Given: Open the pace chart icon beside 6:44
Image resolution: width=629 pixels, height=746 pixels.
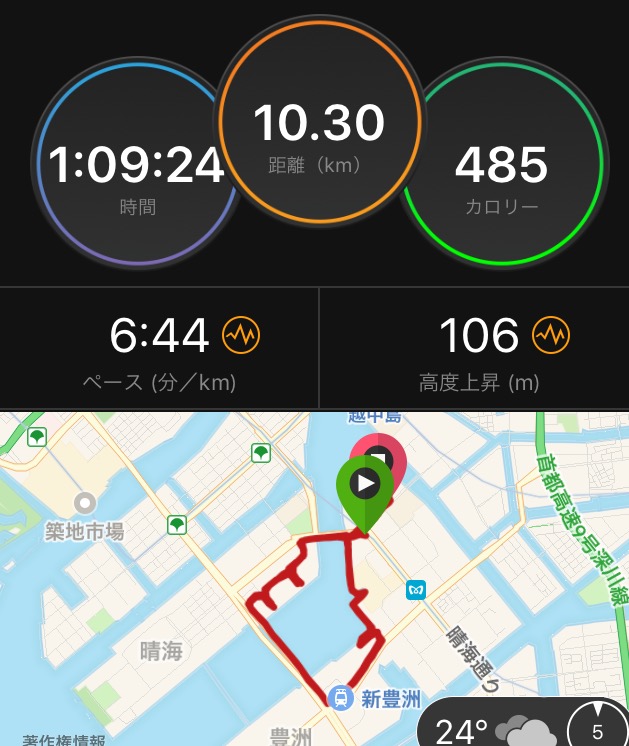Looking at the screenshot, I should pos(241,336).
